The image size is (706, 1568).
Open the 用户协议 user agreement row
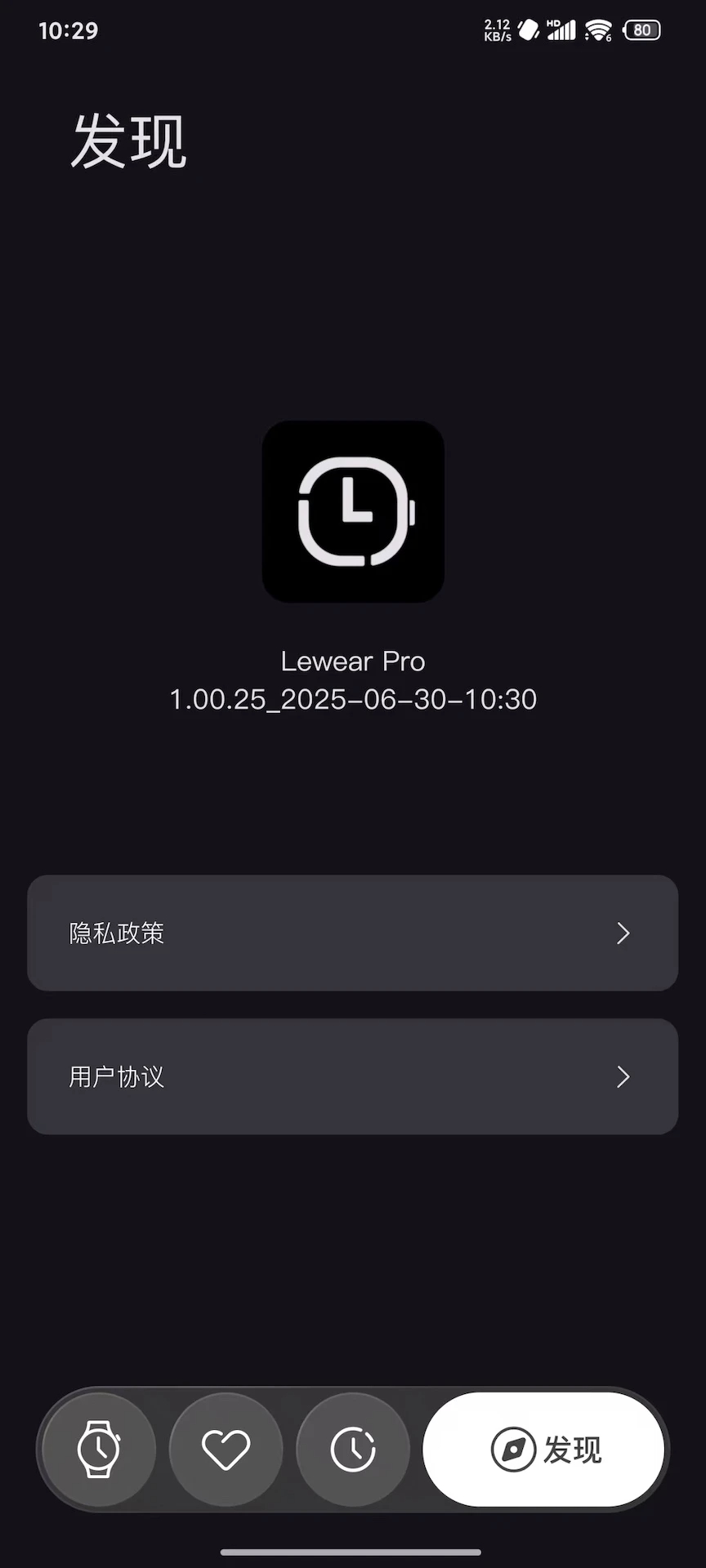coord(353,1076)
